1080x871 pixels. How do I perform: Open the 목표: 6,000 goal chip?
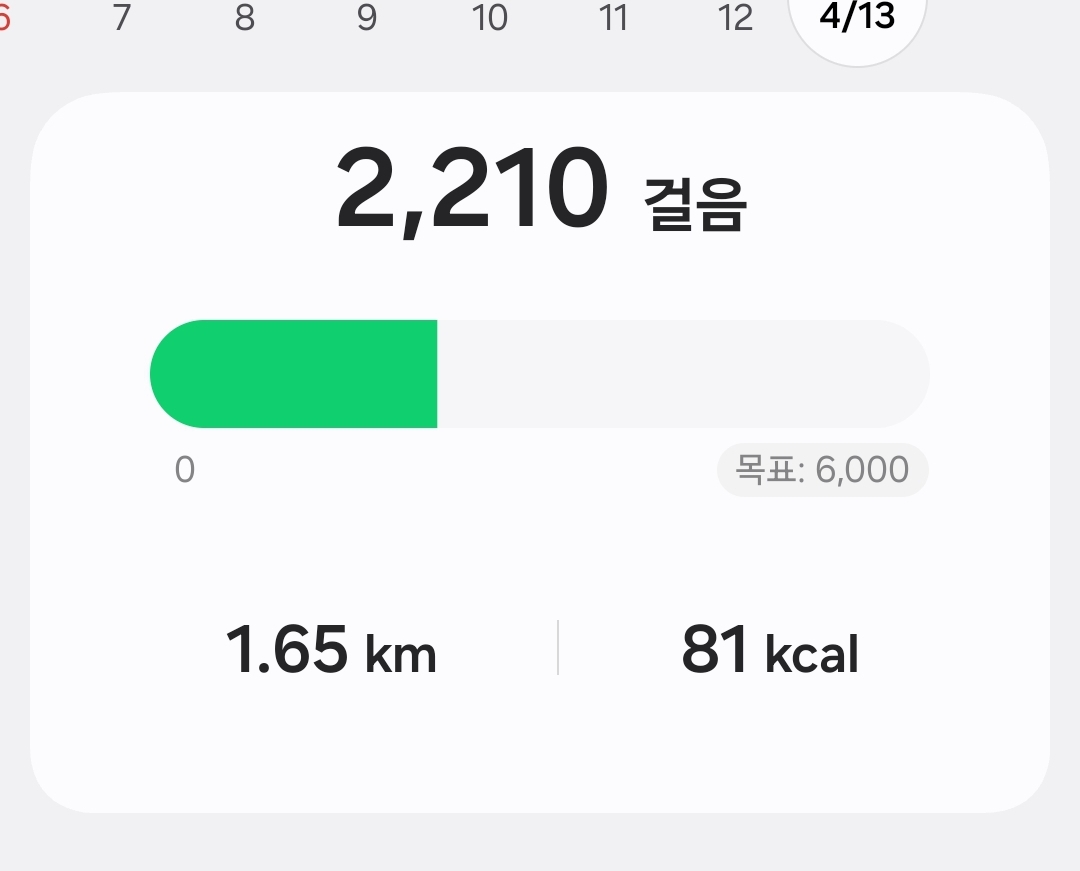822,470
